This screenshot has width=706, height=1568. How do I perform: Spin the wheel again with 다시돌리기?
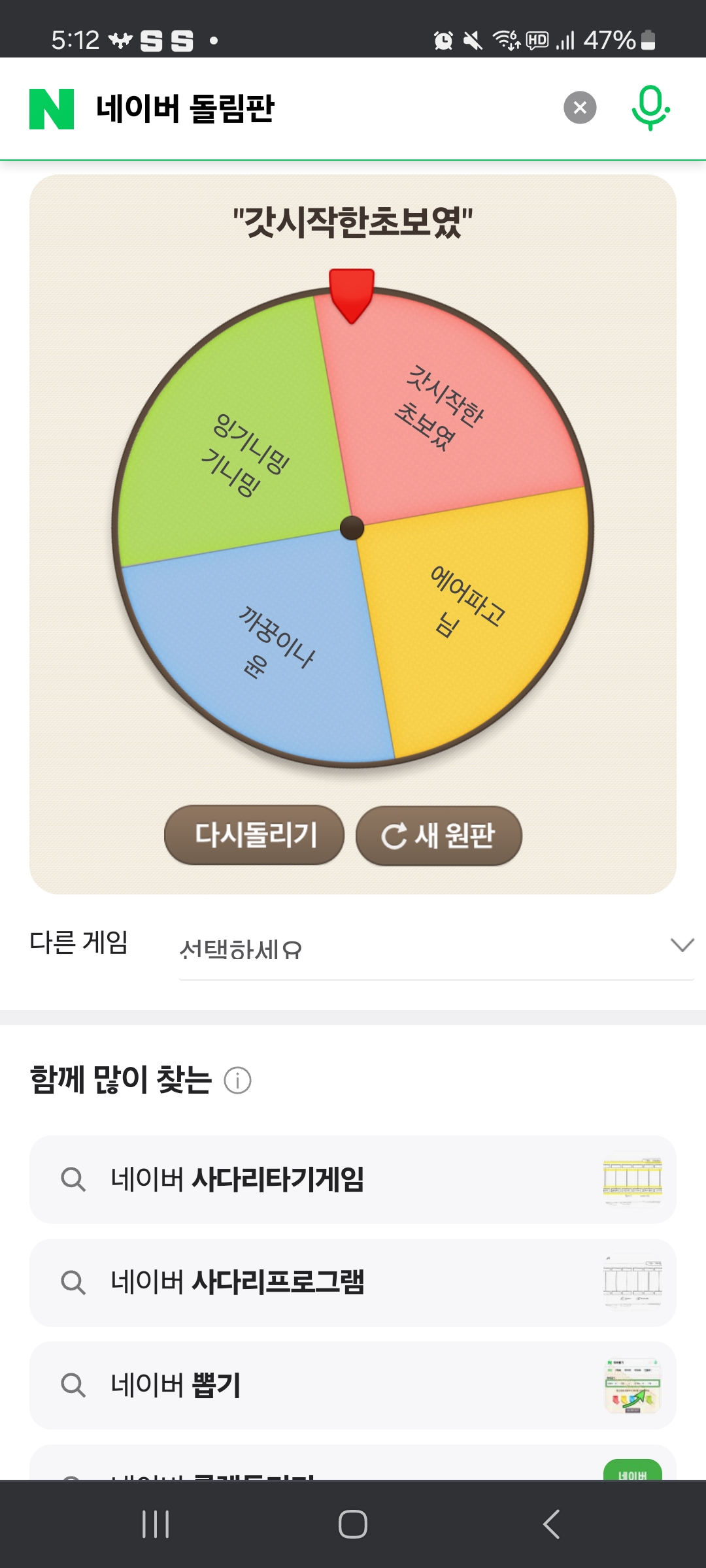point(254,835)
